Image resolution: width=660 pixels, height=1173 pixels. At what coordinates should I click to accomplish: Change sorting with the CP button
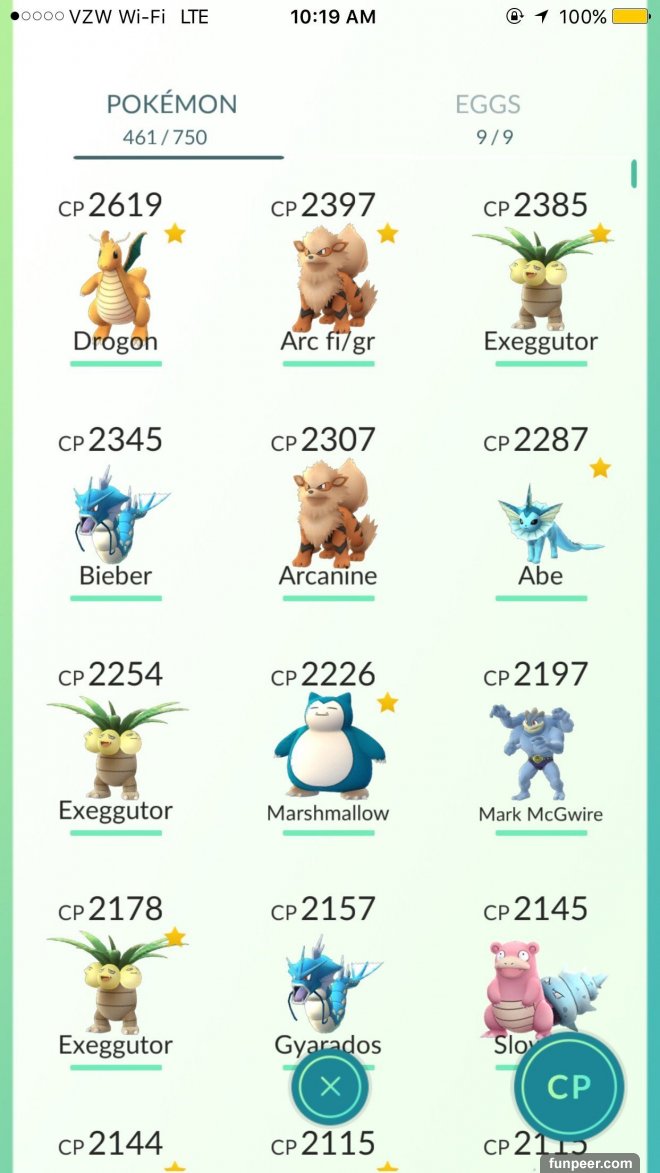(569, 1087)
